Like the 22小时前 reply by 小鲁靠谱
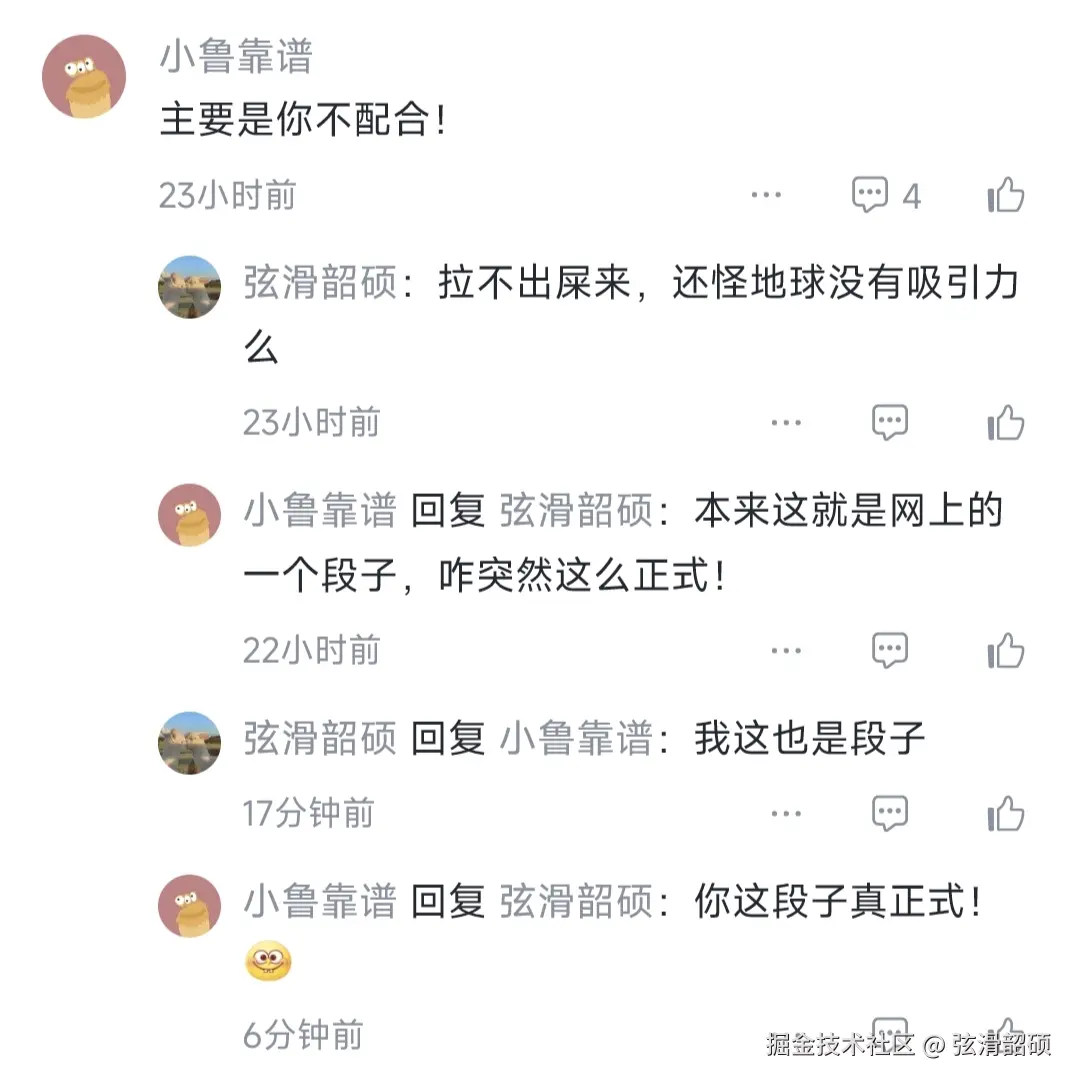The image size is (1080, 1087). 1007,649
